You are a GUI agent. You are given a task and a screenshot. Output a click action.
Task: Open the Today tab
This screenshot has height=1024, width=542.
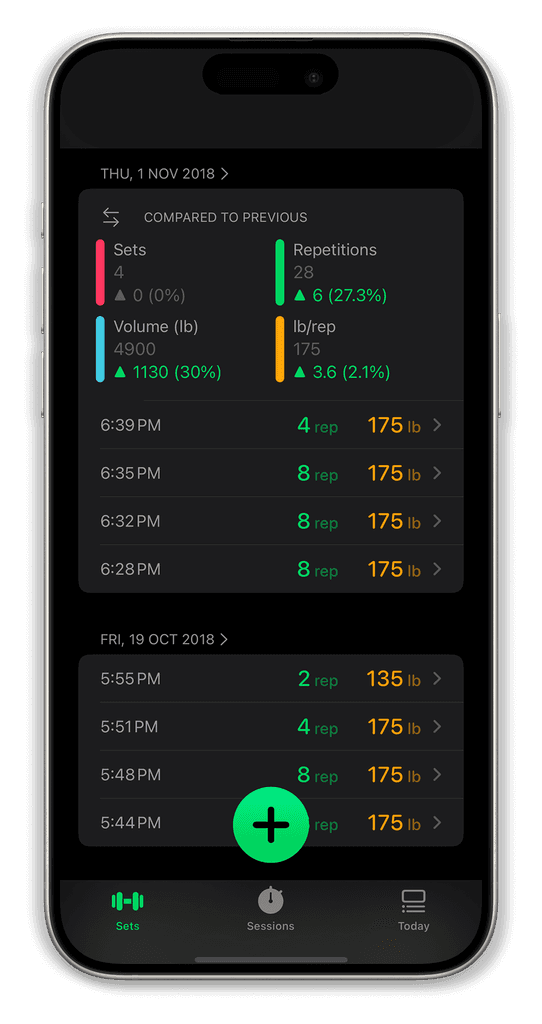[x=413, y=909]
